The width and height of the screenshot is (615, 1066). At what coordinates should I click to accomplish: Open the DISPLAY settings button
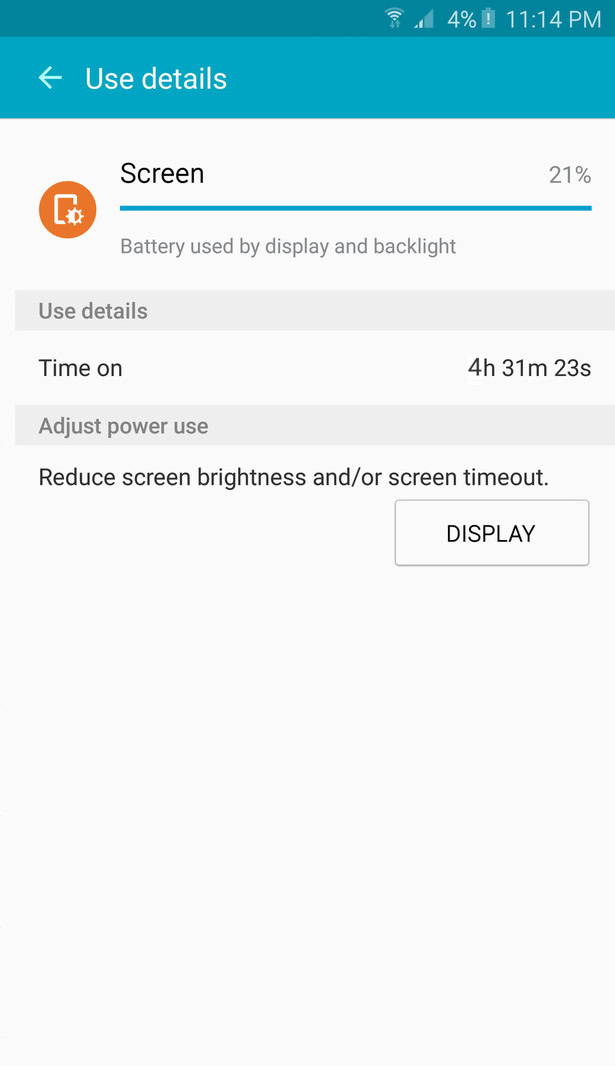click(x=491, y=533)
